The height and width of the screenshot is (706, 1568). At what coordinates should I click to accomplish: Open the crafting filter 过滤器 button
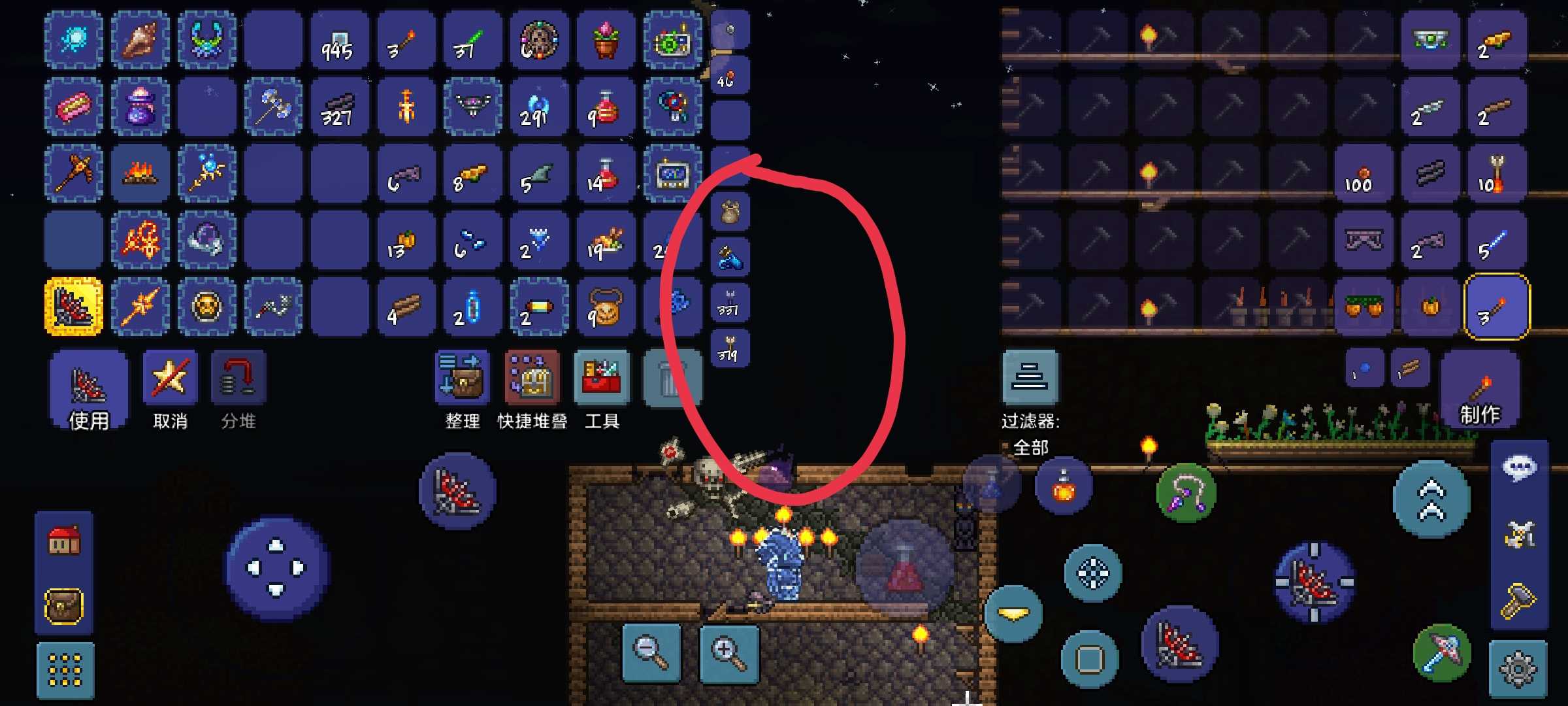tap(1030, 377)
